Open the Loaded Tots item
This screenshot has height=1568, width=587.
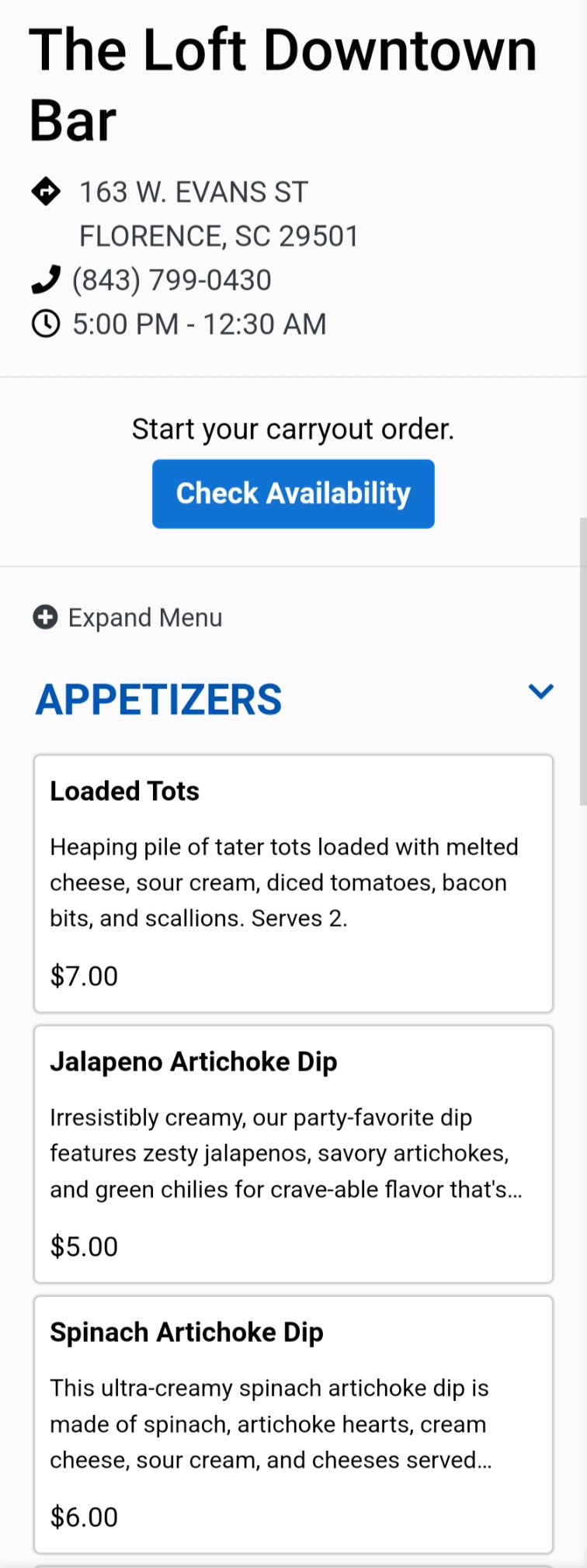click(293, 883)
